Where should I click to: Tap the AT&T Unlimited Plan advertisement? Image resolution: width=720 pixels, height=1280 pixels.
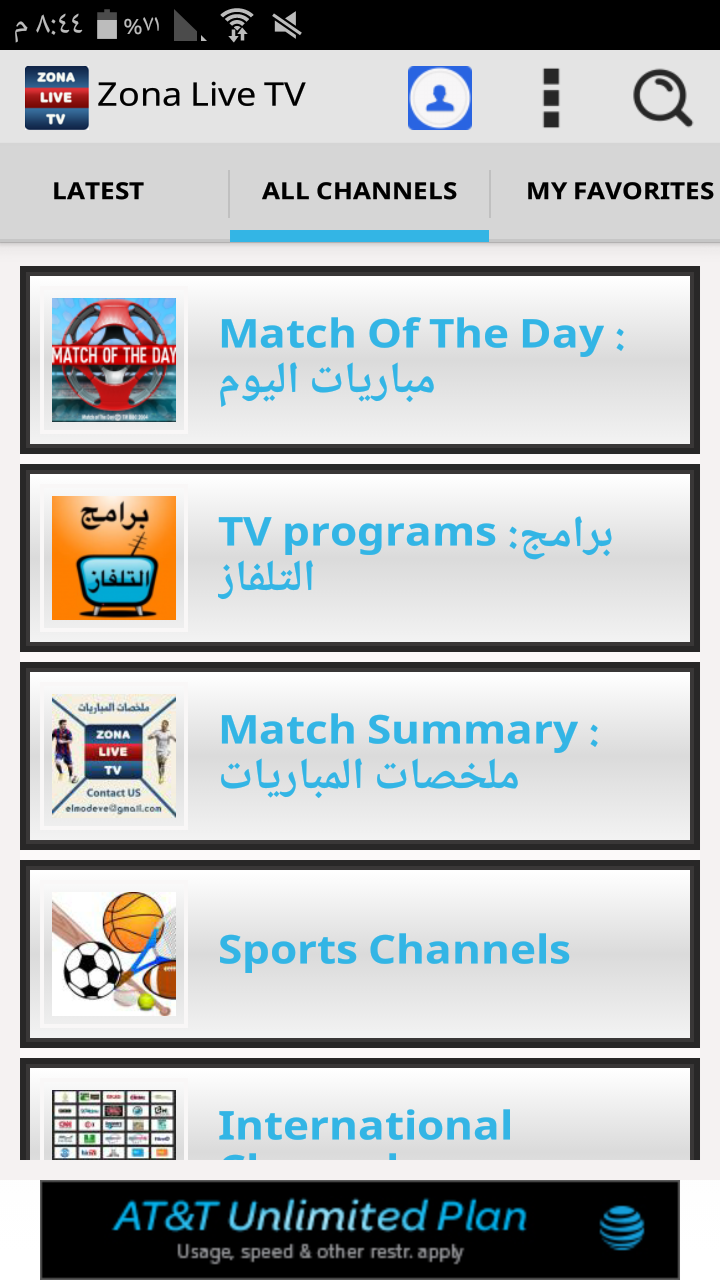(360, 1228)
